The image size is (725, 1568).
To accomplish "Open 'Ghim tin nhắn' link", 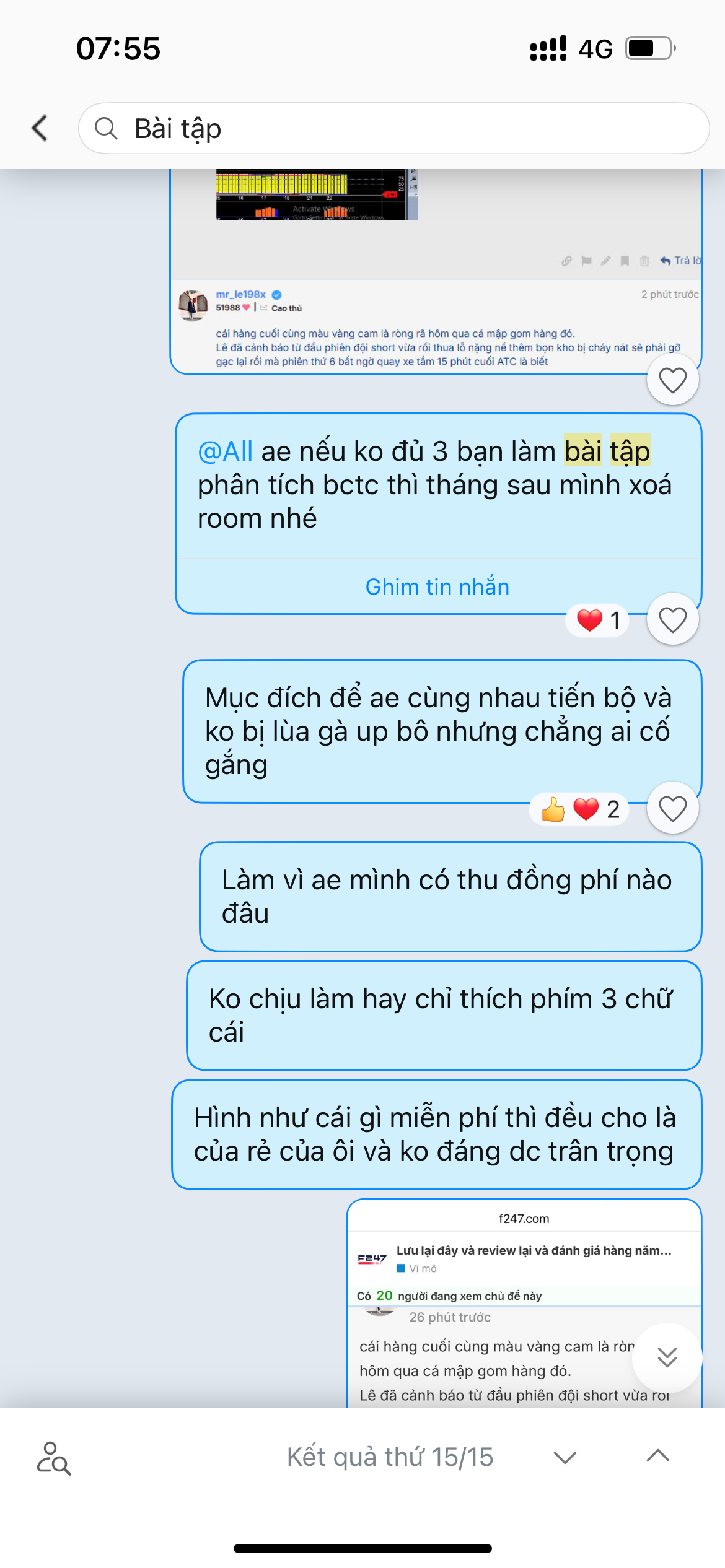I will coord(437,586).
